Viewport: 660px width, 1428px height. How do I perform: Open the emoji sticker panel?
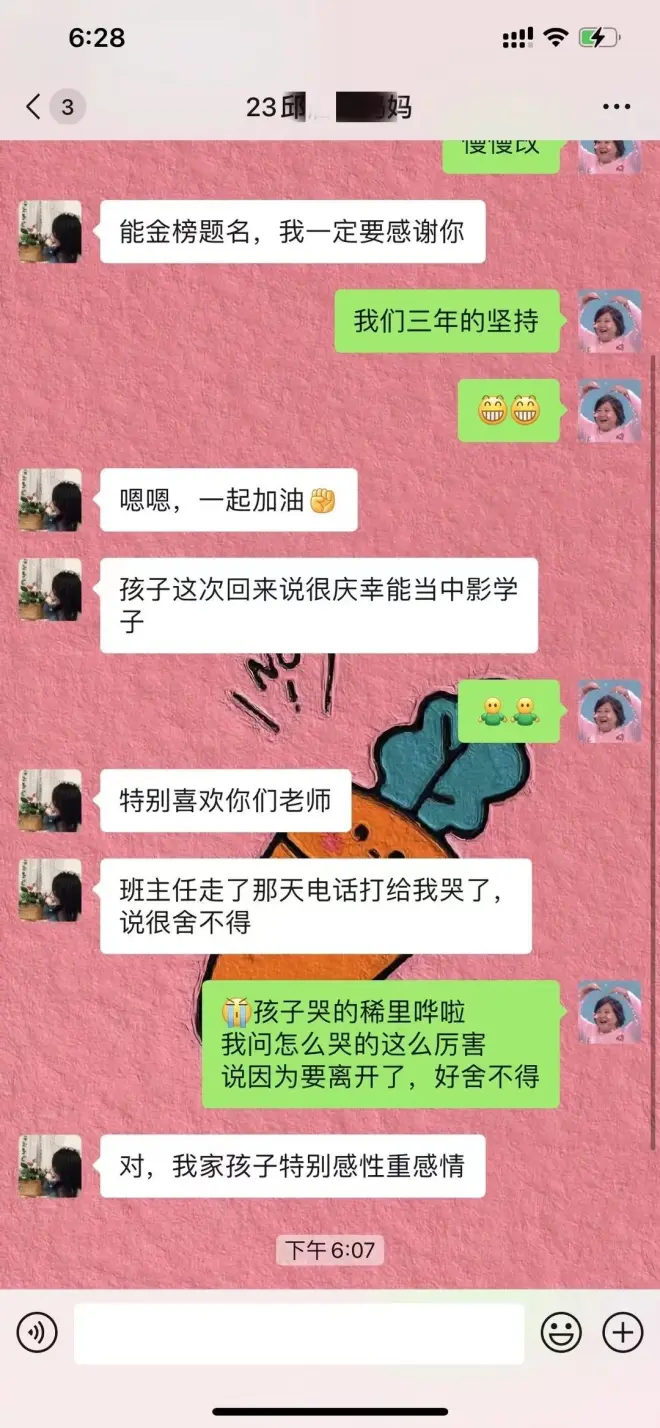[561, 1333]
